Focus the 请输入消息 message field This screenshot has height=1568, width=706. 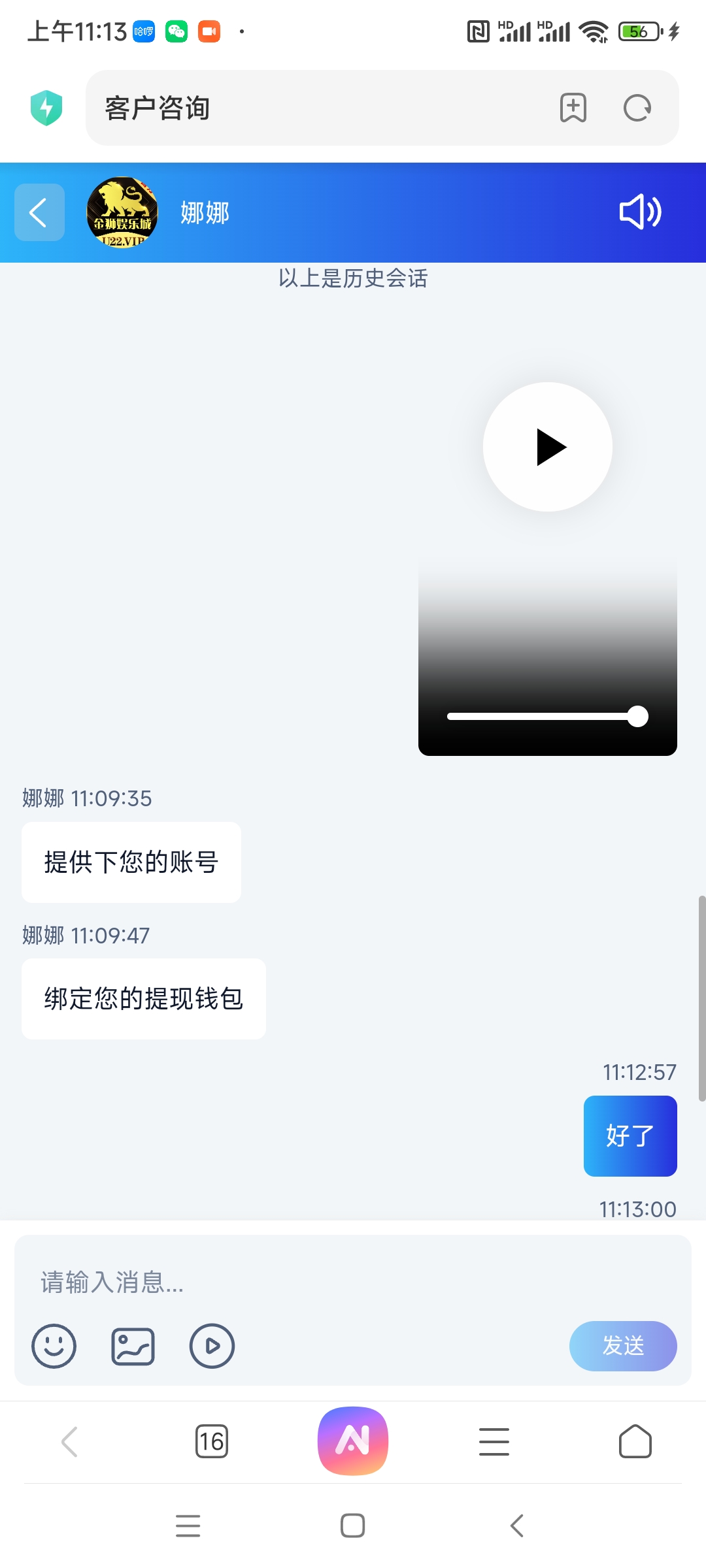[353, 1282]
